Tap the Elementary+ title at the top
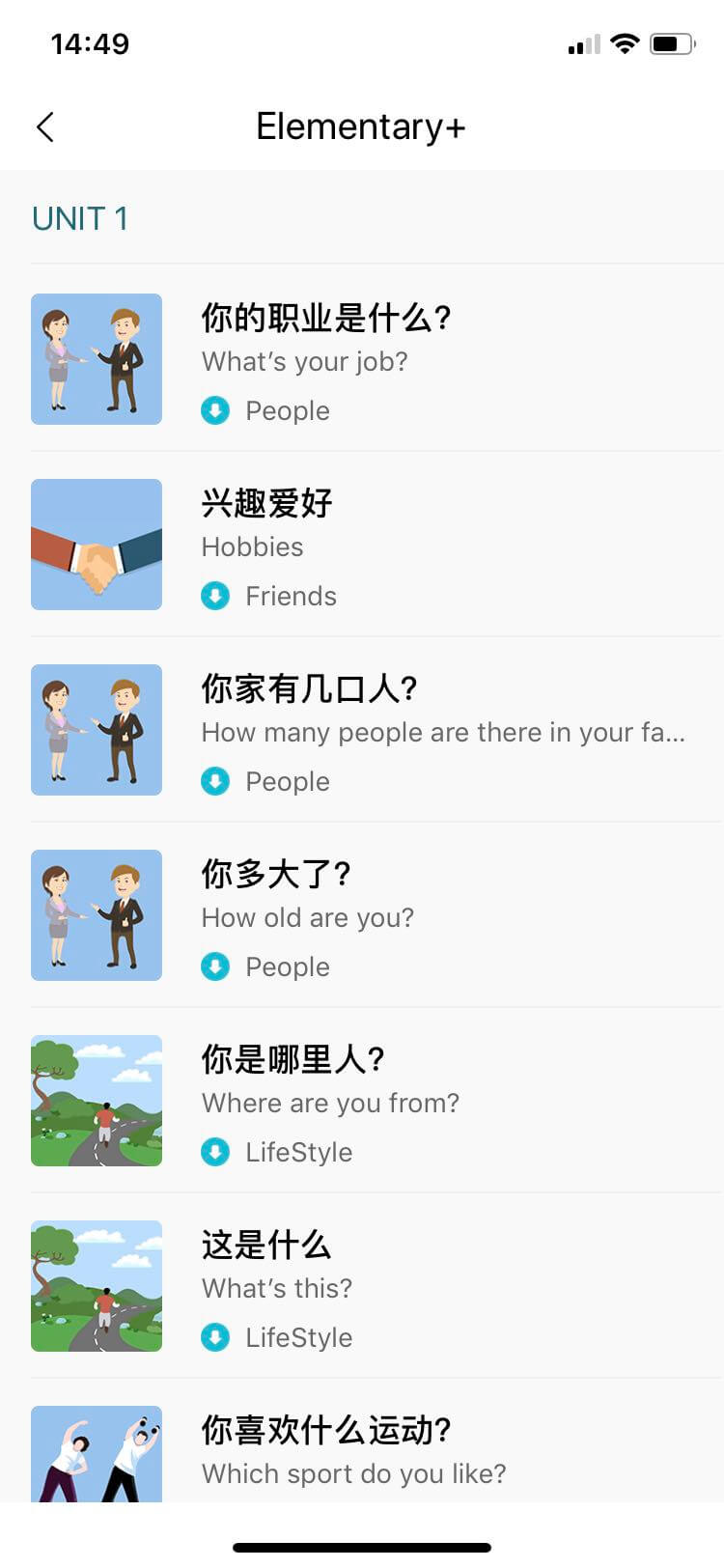The image size is (724, 1568). (x=362, y=126)
